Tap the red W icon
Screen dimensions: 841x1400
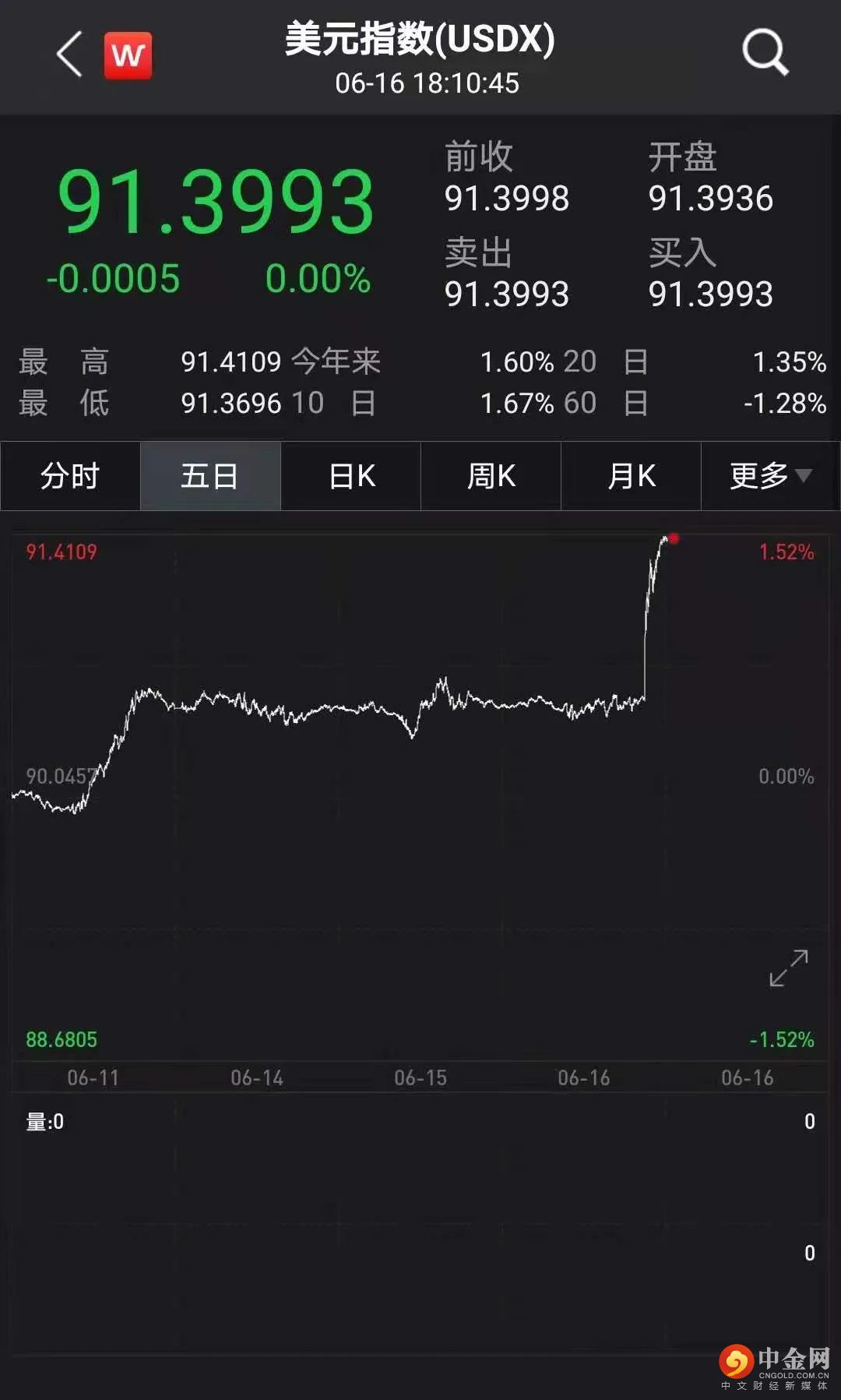coord(128,55)
